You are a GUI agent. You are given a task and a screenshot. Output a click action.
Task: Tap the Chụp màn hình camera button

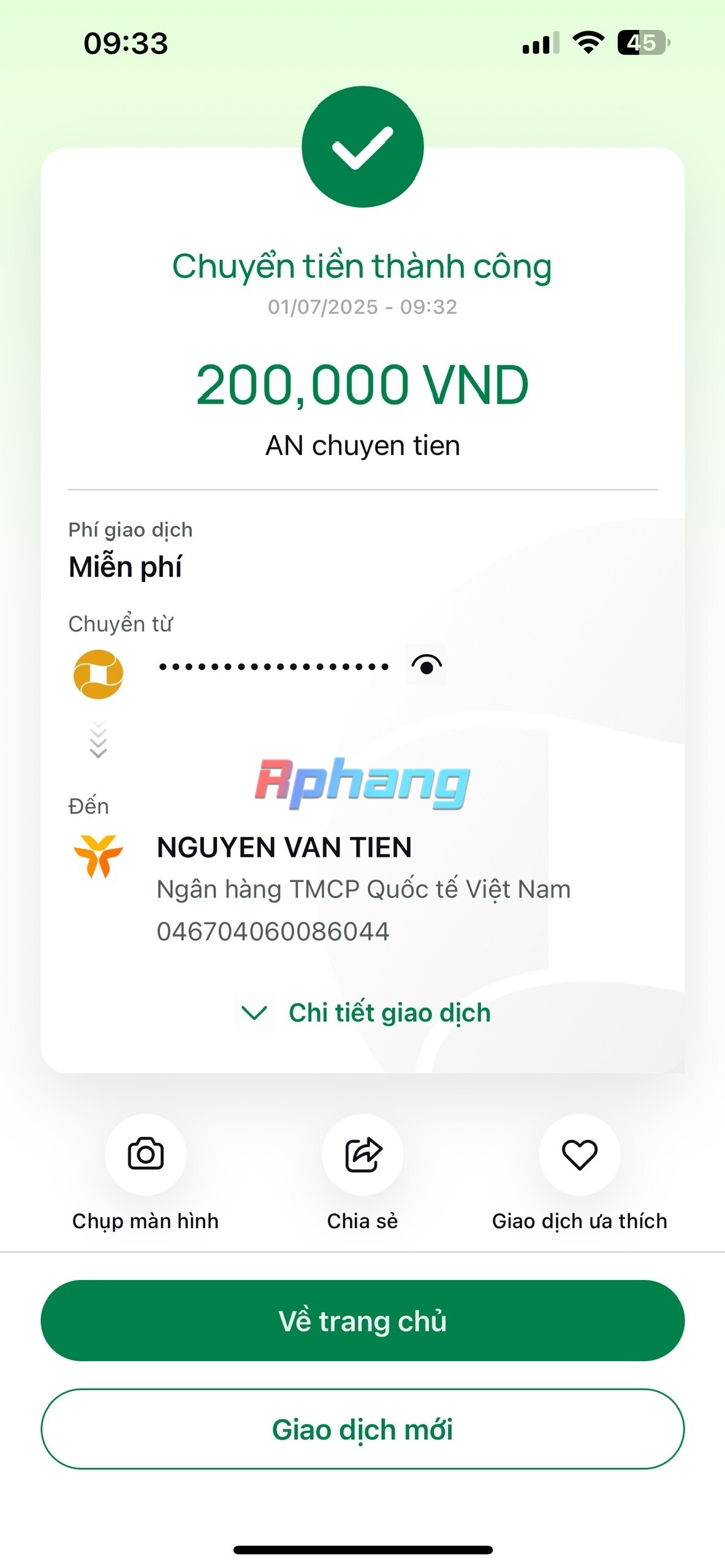145,1155
